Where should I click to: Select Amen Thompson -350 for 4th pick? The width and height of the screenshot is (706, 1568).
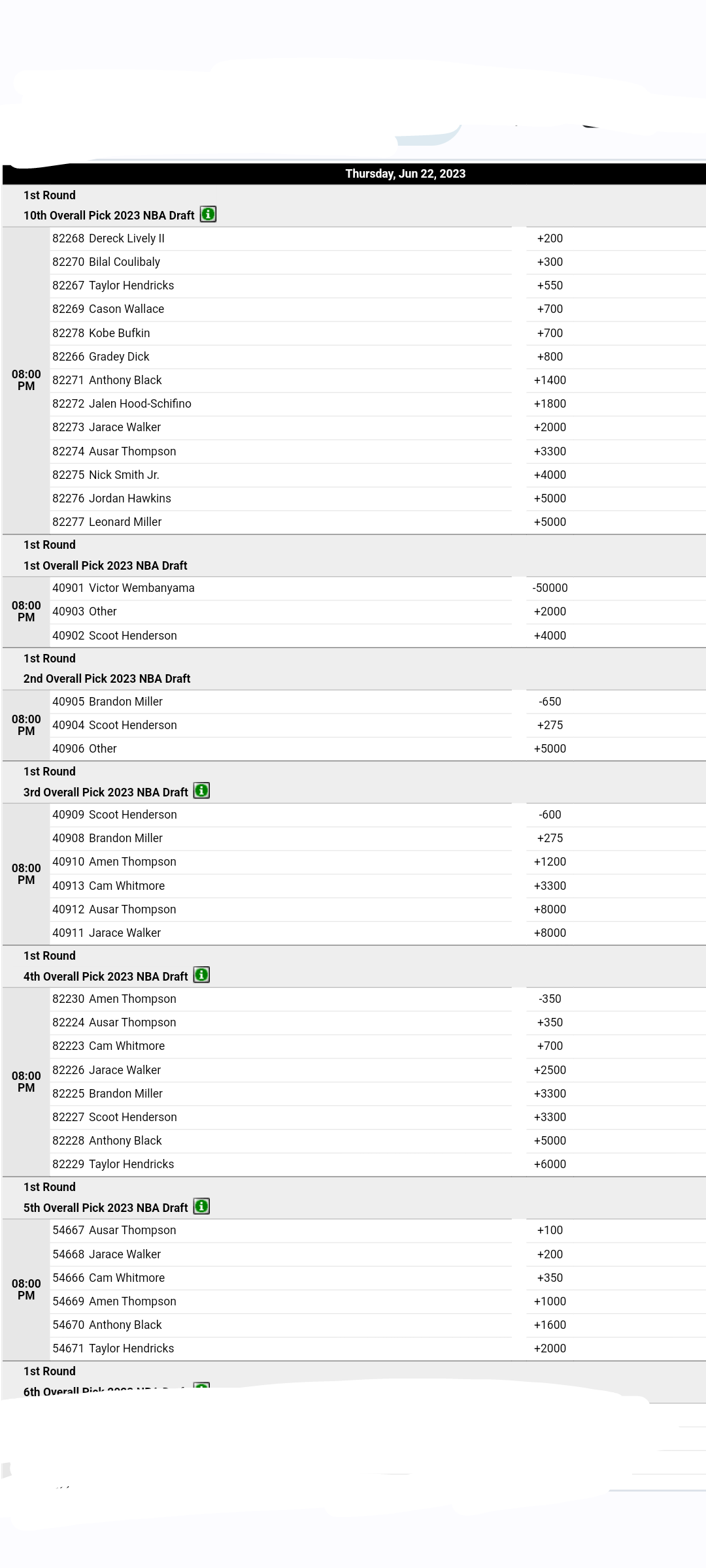coord(549,998)
